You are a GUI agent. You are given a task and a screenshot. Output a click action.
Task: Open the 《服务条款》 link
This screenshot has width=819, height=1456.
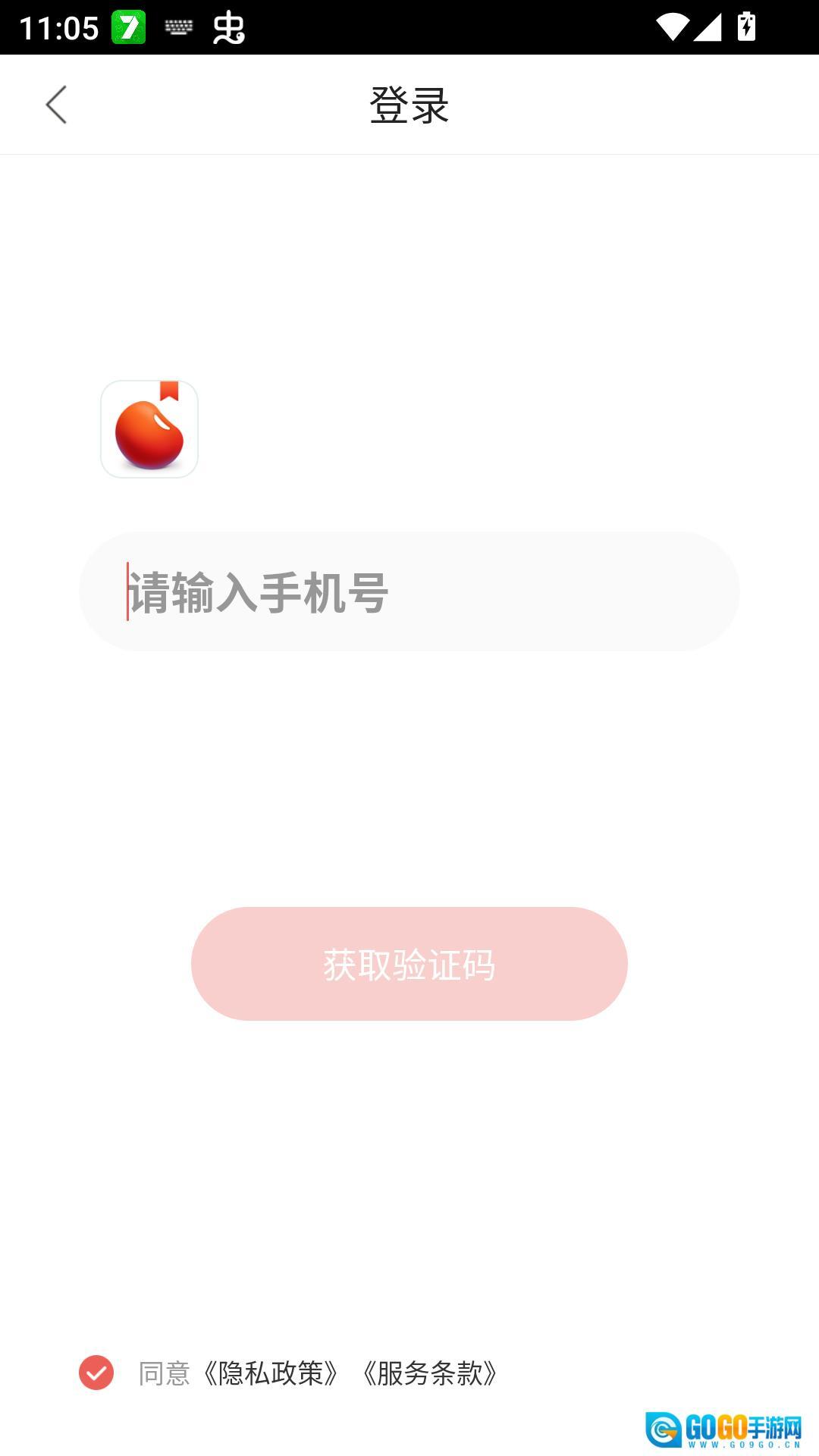[x=429, y=1373]
